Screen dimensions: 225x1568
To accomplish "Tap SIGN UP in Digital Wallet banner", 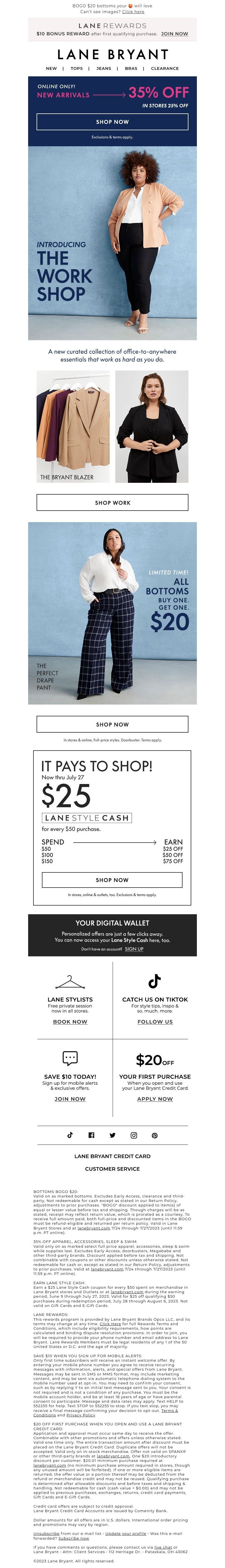I will (134, 949).
